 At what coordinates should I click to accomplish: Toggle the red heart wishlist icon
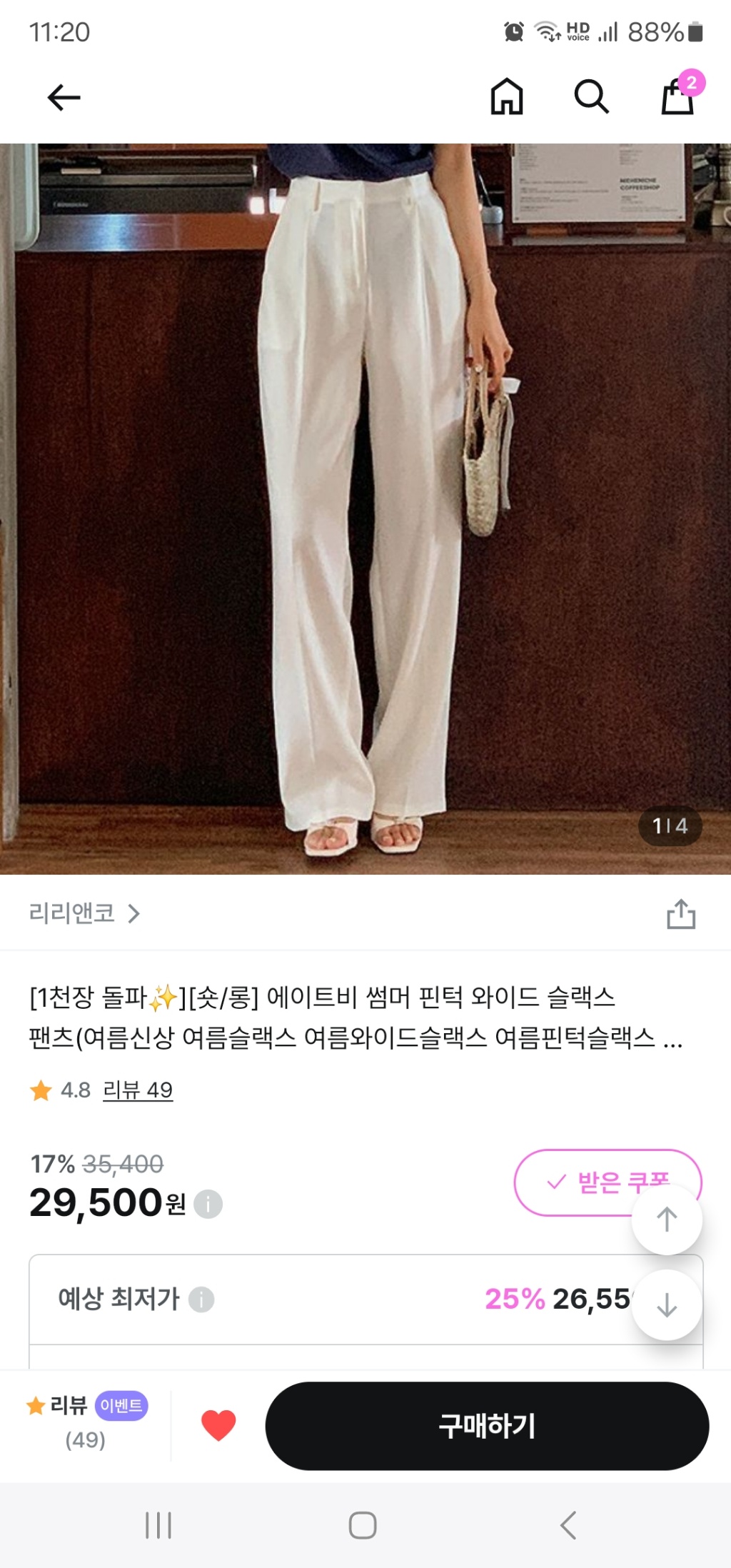[x=218, y=1425]
